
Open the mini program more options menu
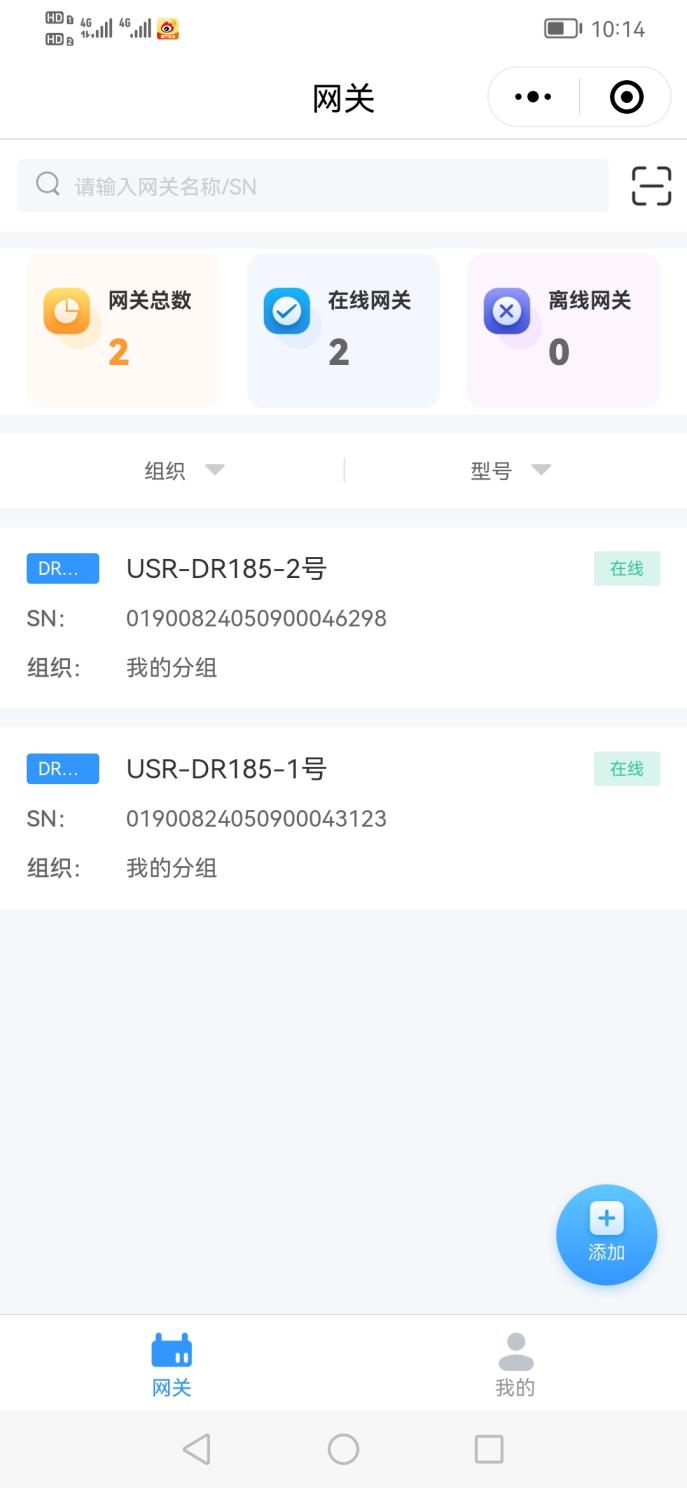coord(533,97)
